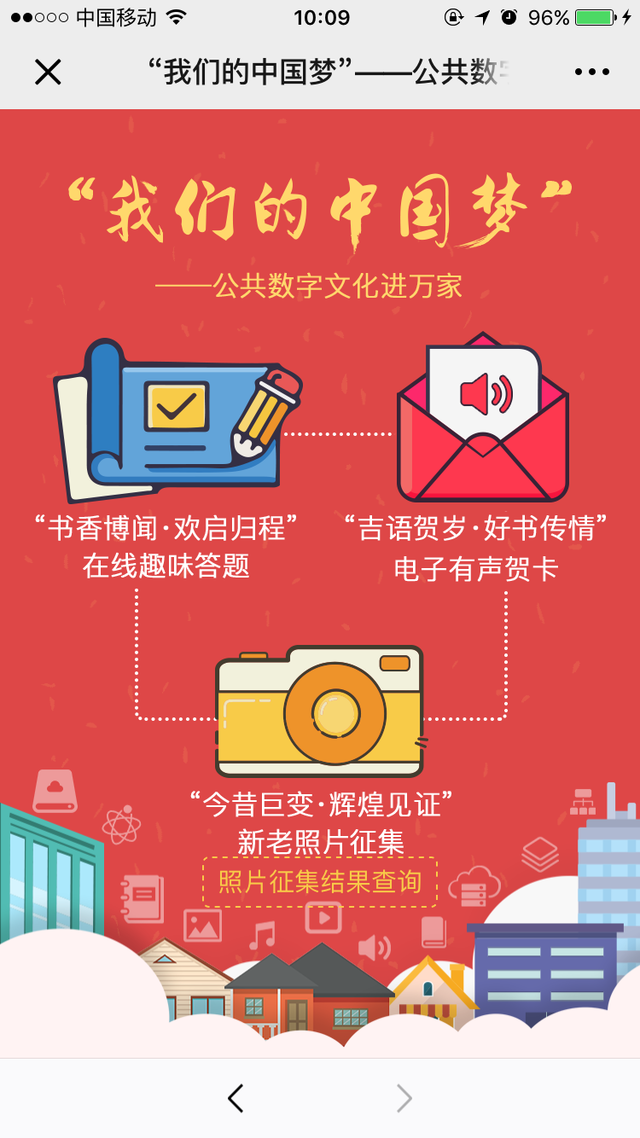Open the three-dot overflow menu
The width and height of the screenshot is (640, 1138).
click(x=592, y=72)
